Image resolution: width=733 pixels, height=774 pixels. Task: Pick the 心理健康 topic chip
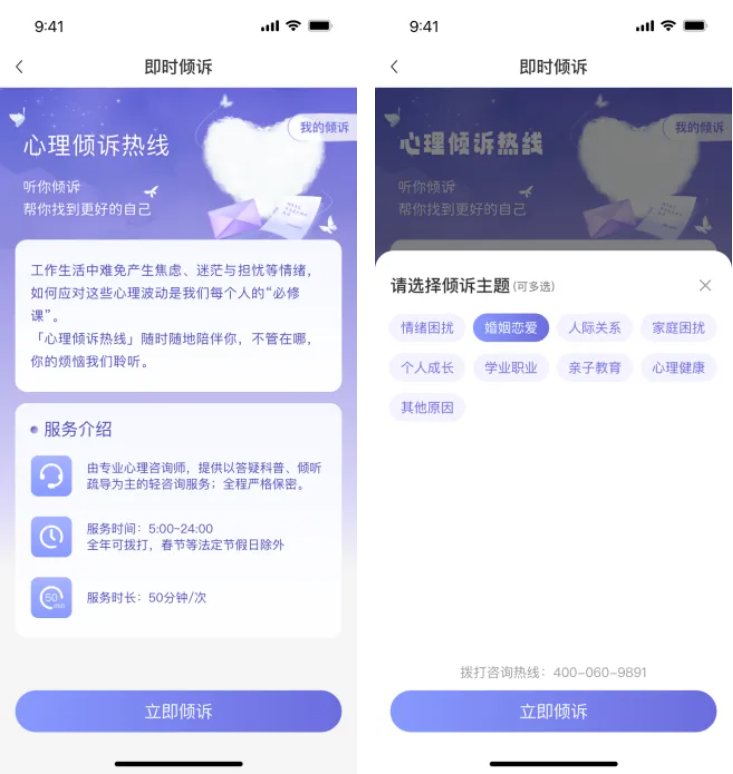678,368
